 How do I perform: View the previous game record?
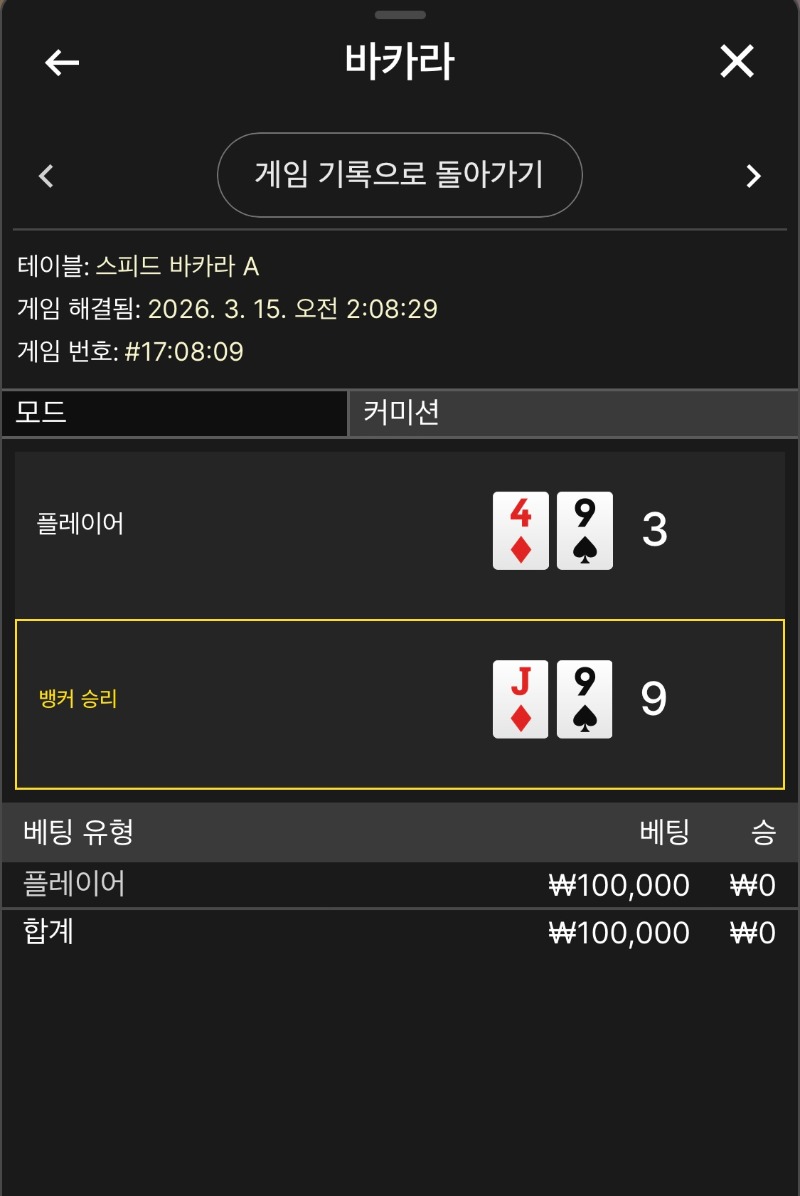[x=45, y=177]
